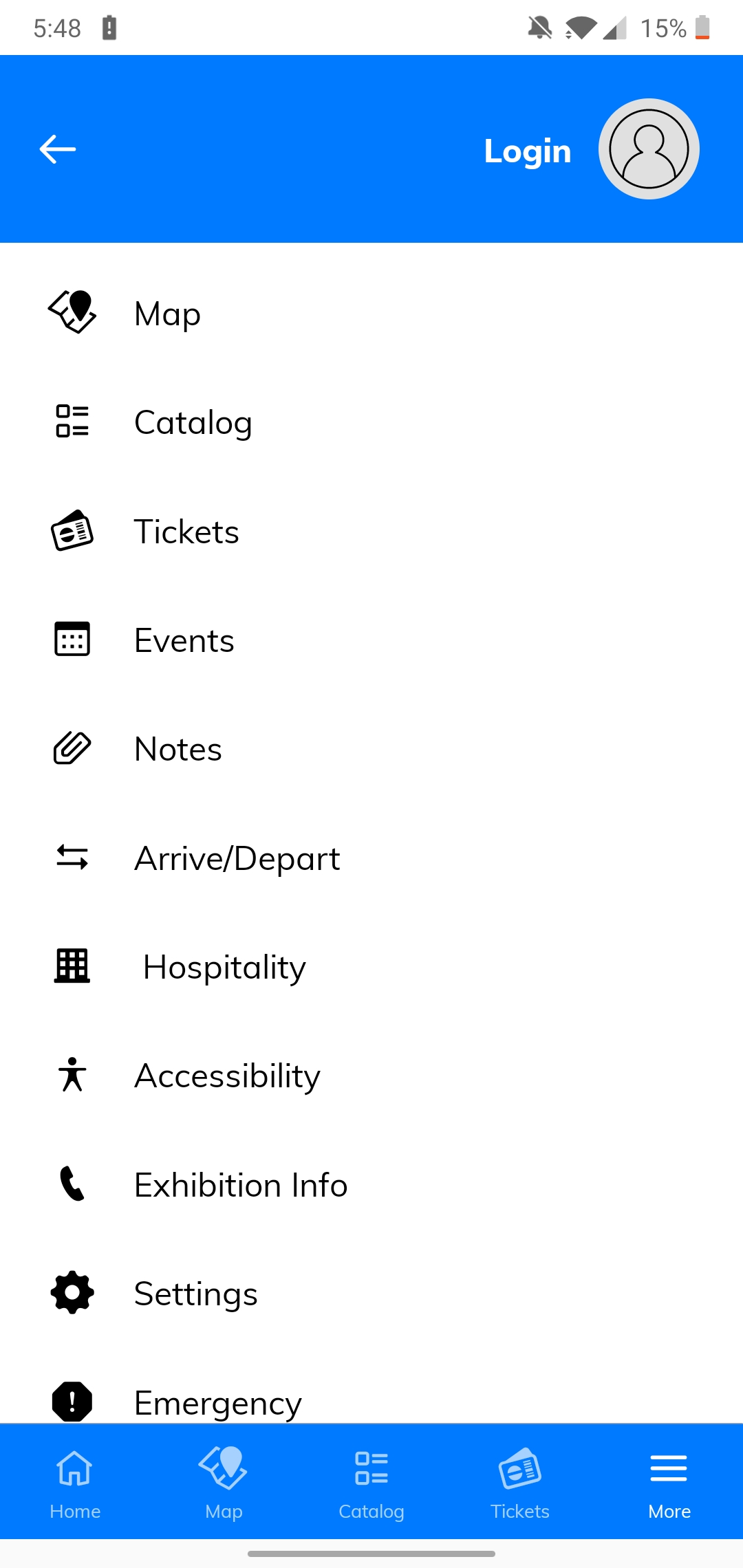Open Catalog from the menu list
743x1568 pixels.
[193, 422]
